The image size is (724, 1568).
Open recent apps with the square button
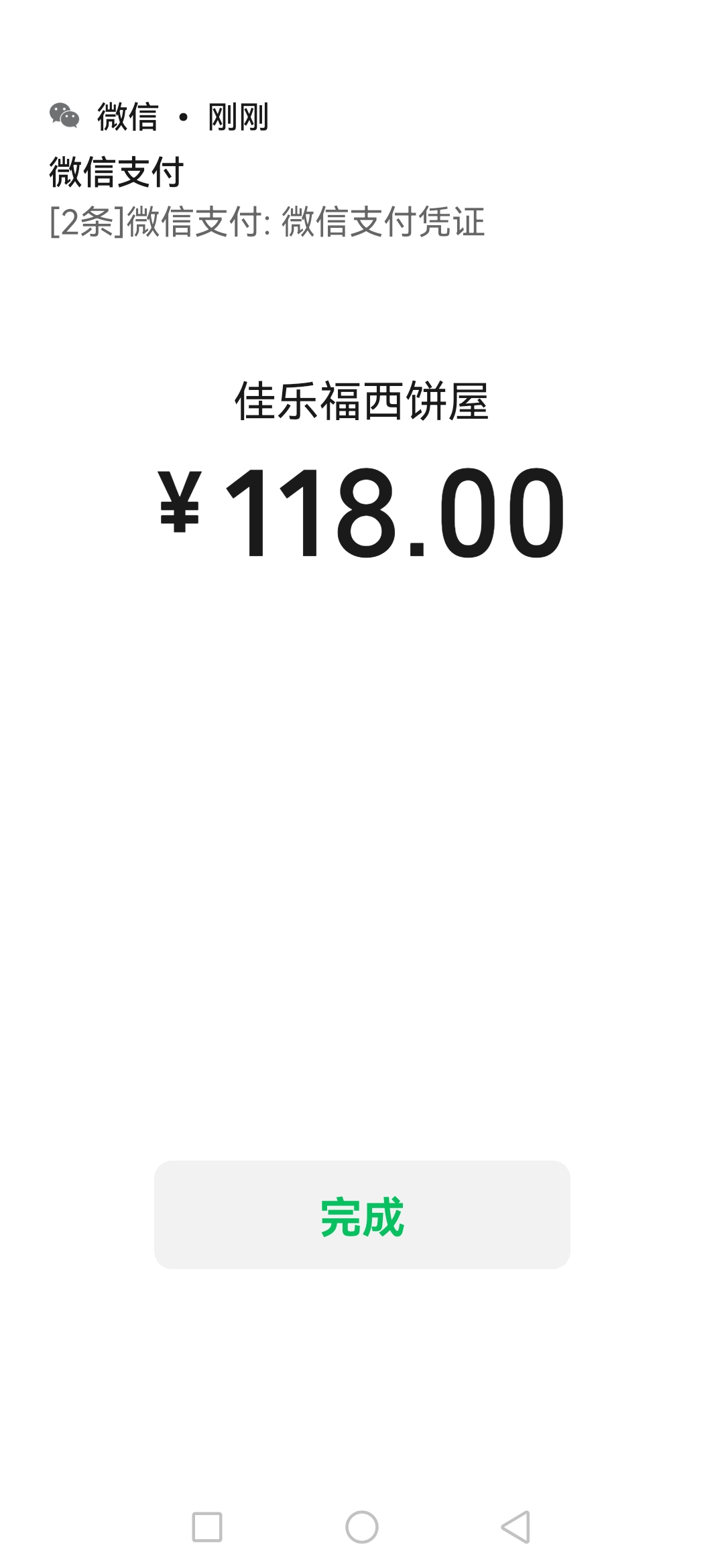207,1527
